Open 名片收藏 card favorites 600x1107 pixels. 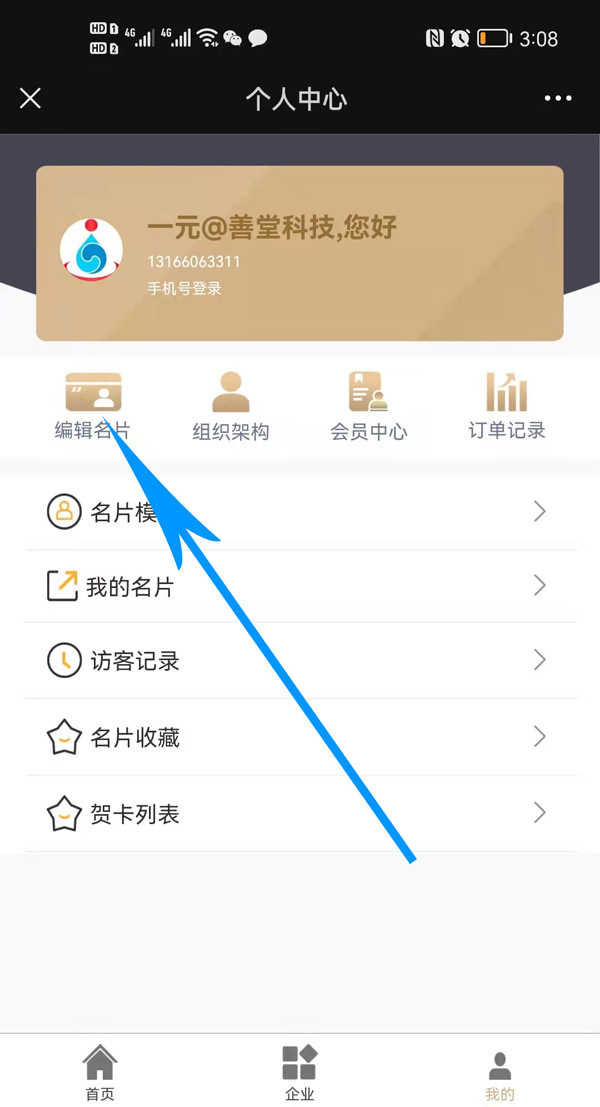pyautogui.click(x=300, y=737)
